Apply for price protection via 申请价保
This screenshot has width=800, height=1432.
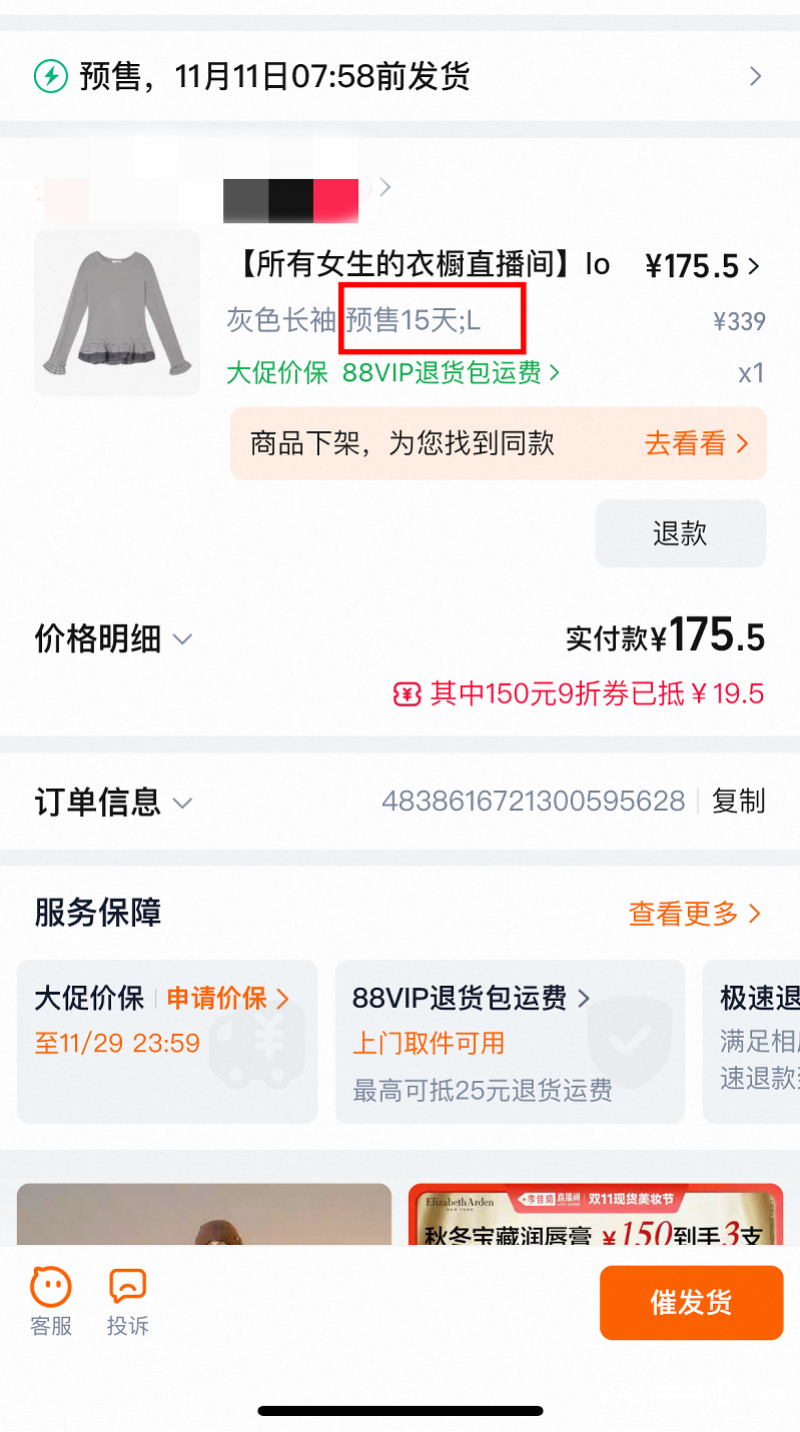tap(227, 997)
